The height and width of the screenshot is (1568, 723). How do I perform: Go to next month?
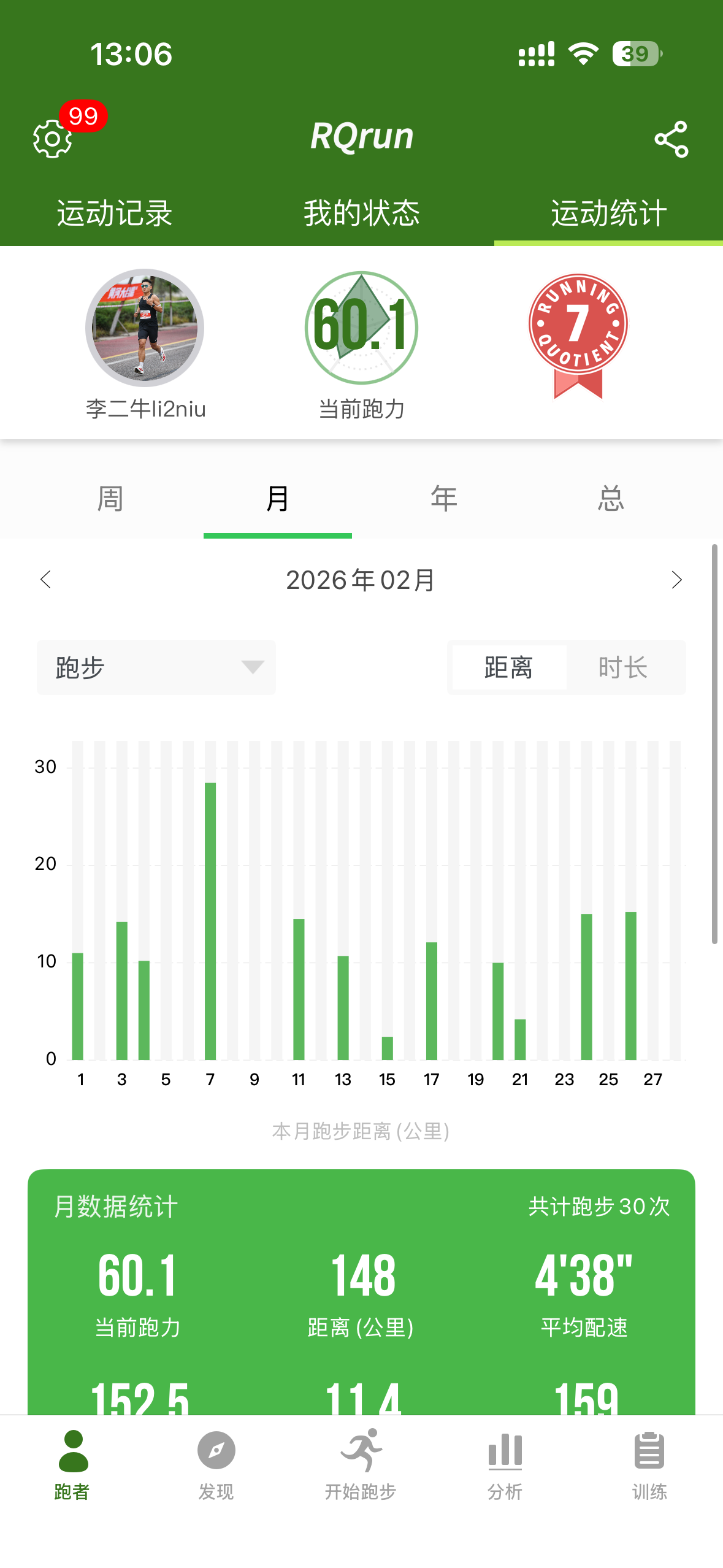click(676, 580)
